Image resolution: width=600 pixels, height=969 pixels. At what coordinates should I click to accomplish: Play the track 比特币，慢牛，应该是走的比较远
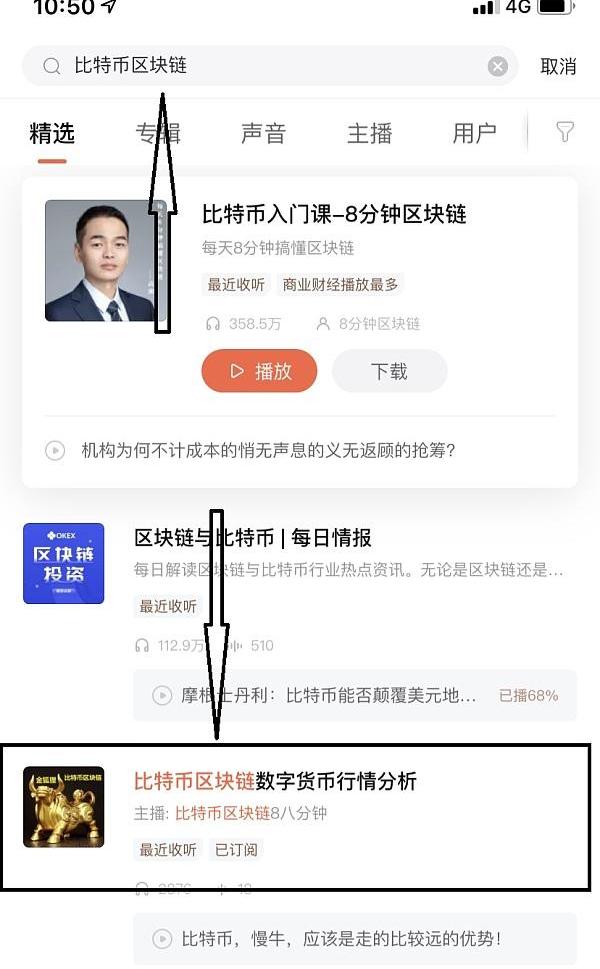(340, 938)
